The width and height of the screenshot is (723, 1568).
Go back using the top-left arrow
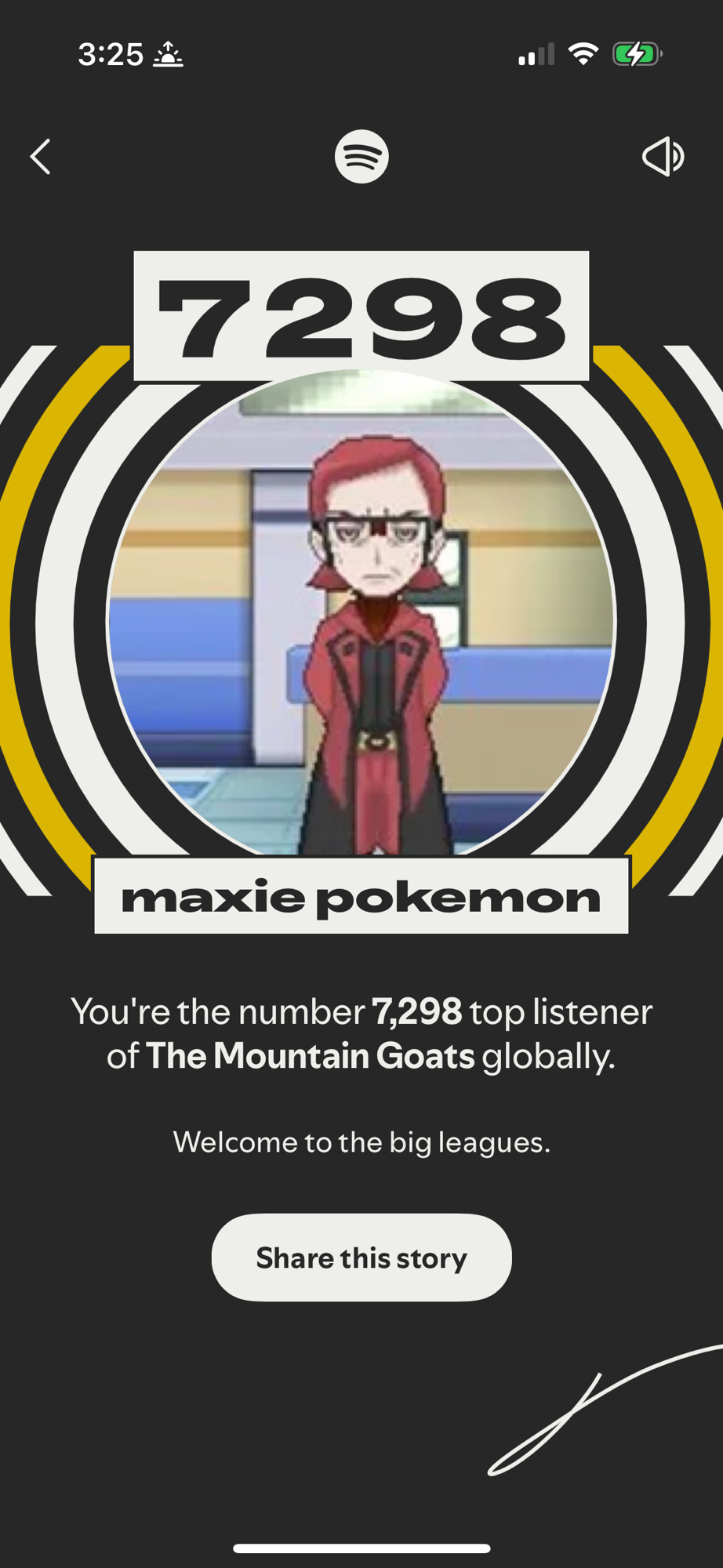(x=41, y=157)
